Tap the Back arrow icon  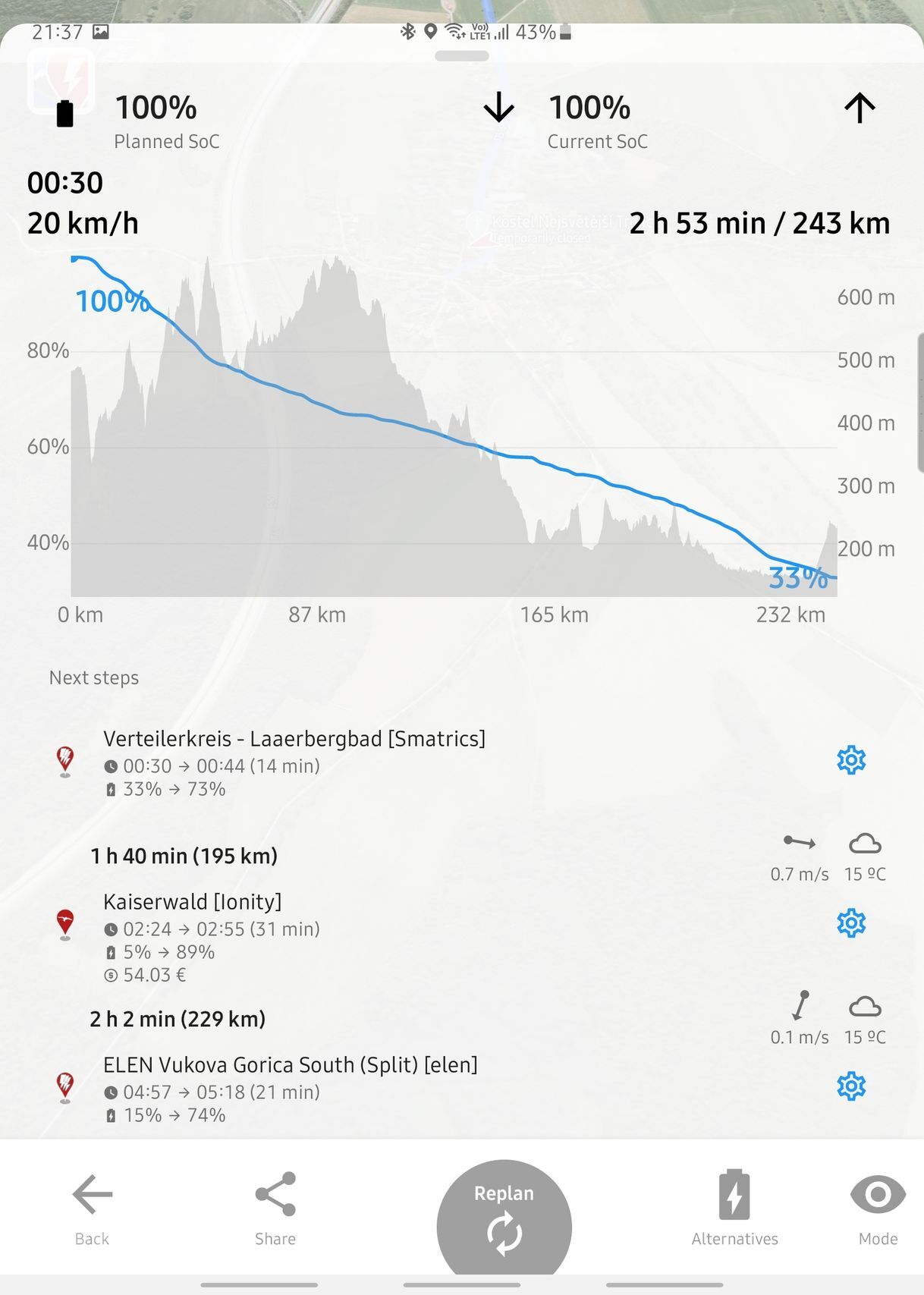[x=90, y=1194]
